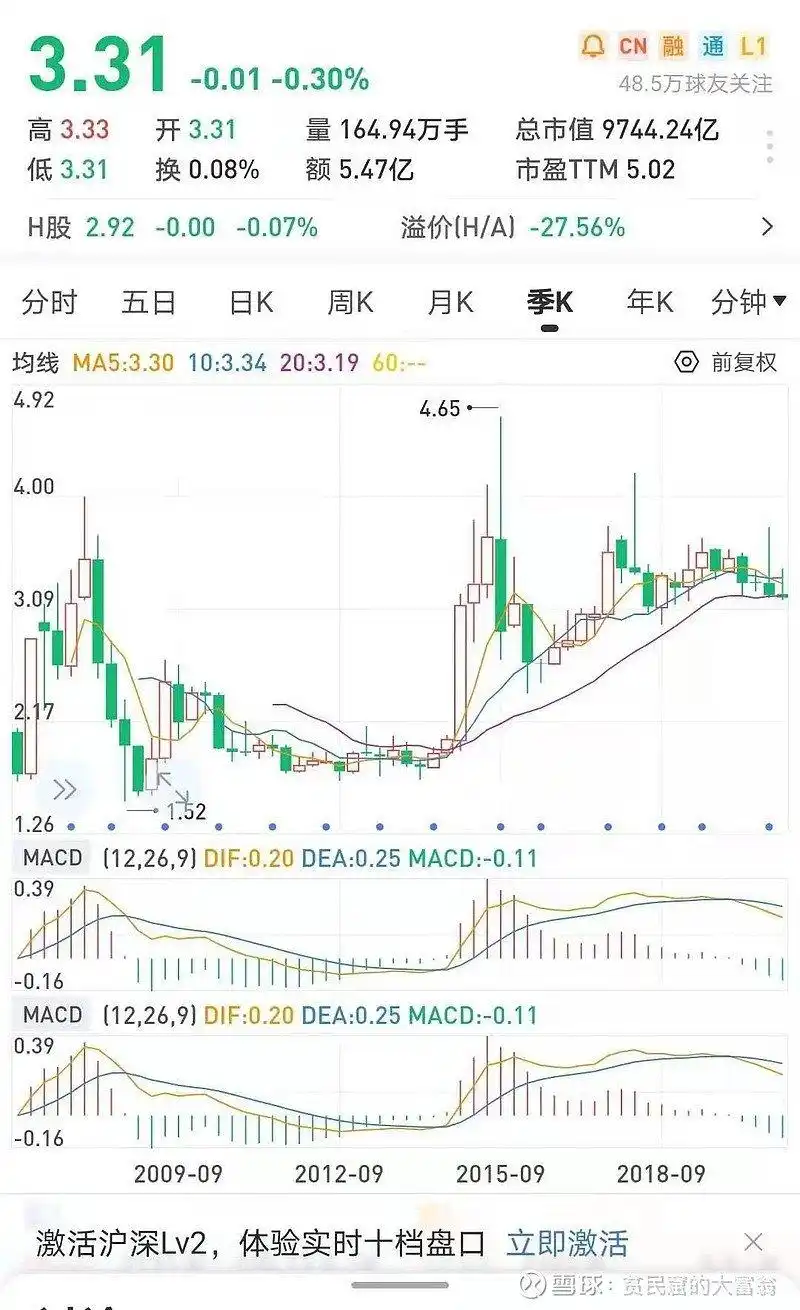The image size is (800, 1310).
Task: Click the notification bell icon
Action: tap(595, 46)
